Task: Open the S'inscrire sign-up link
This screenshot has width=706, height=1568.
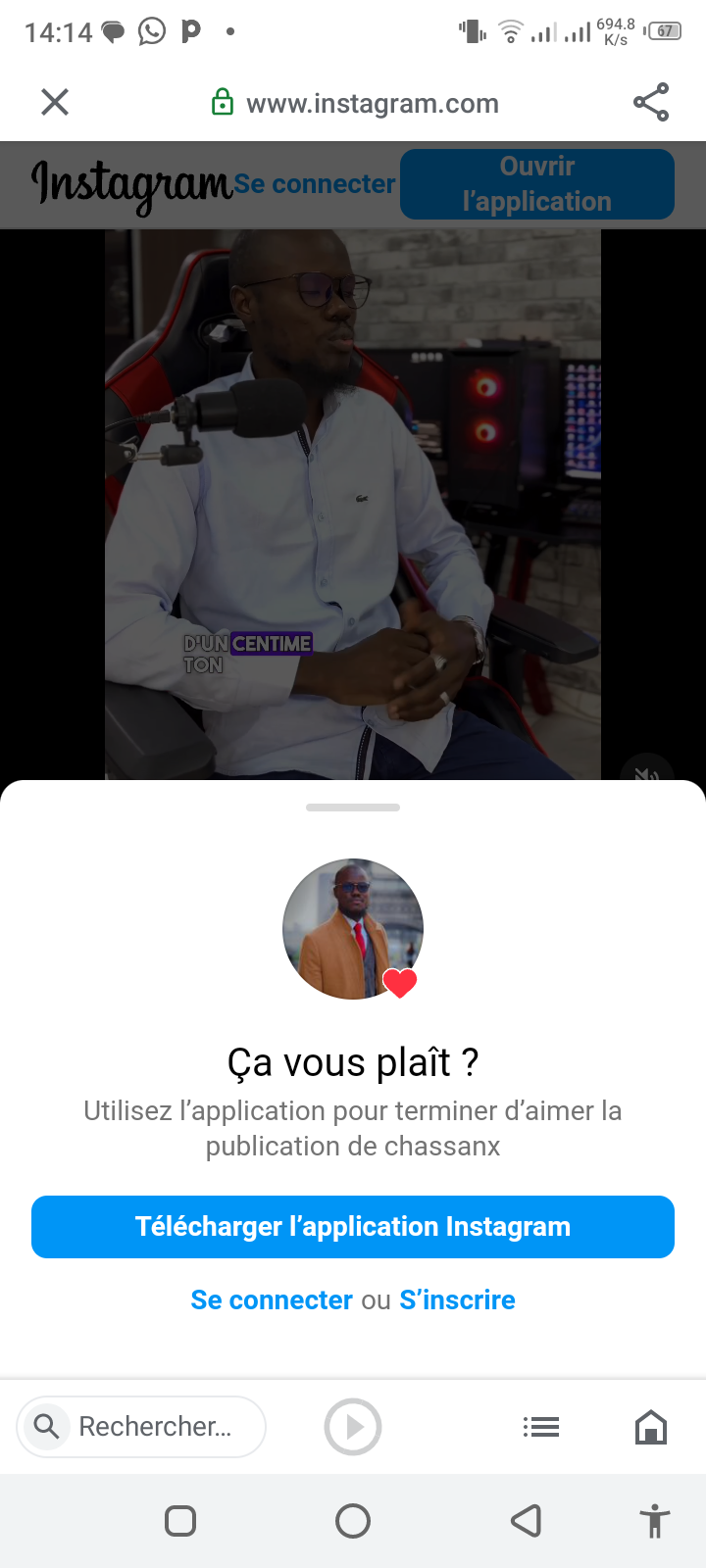Action: [457, 1299]
